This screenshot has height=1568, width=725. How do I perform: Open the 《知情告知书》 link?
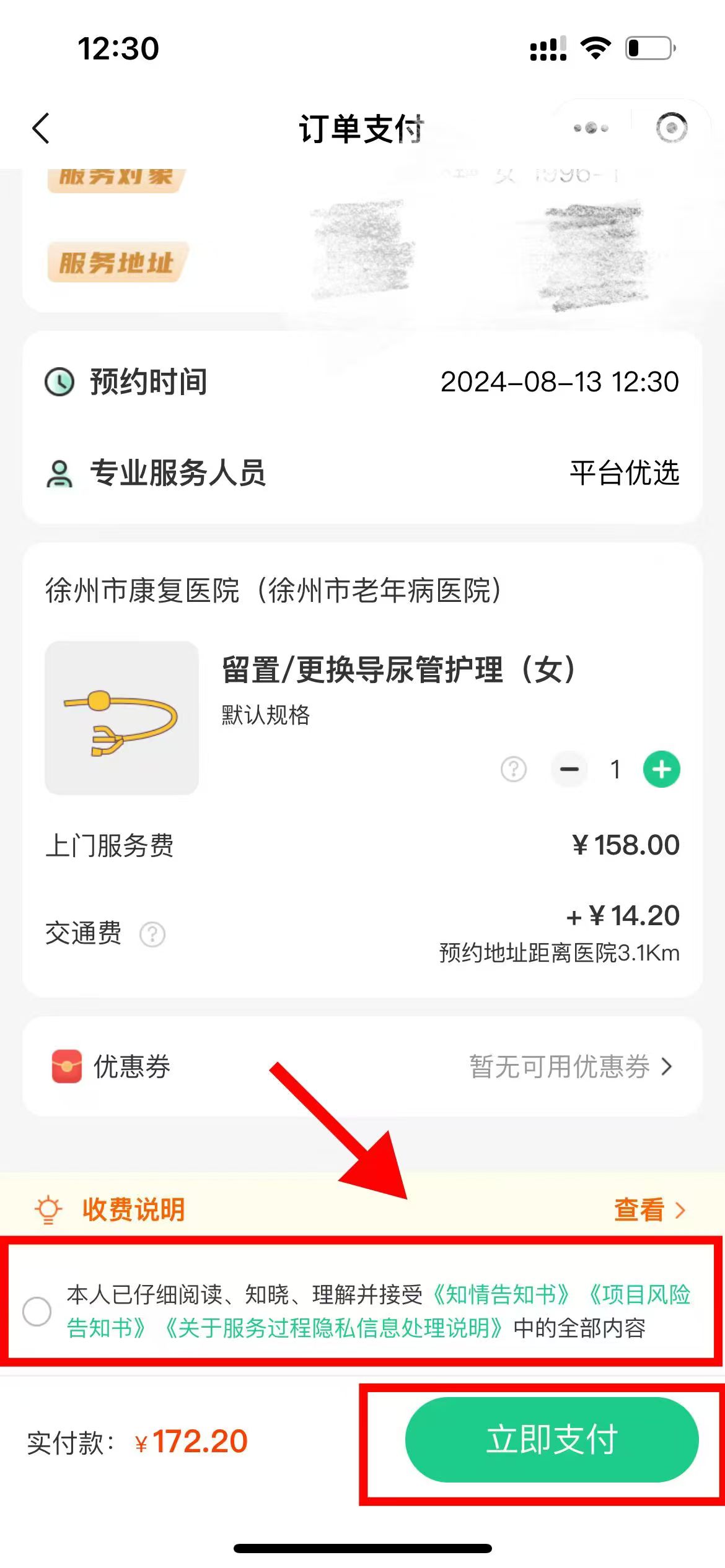point(502,1294)
